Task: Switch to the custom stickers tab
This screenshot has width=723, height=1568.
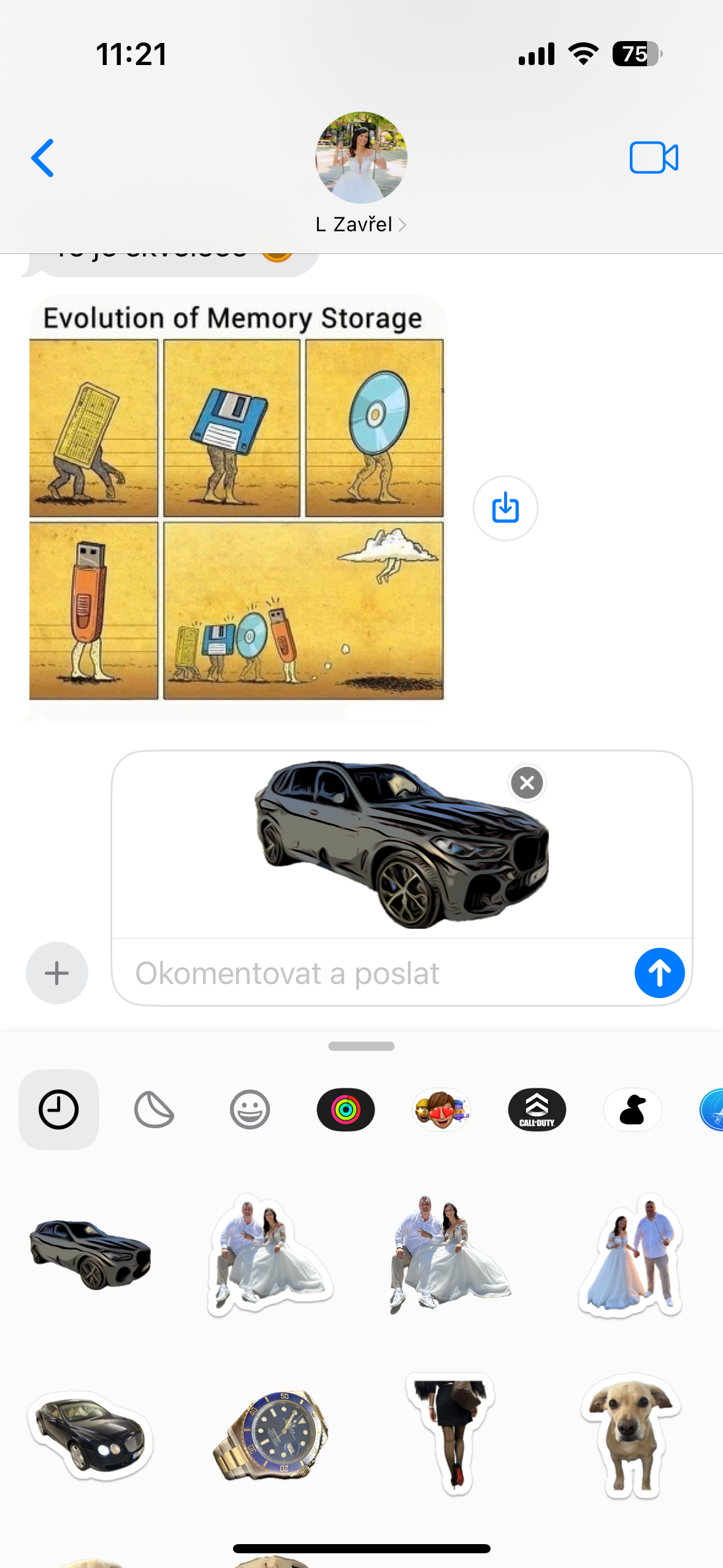Action: (x=154, y=1109)
